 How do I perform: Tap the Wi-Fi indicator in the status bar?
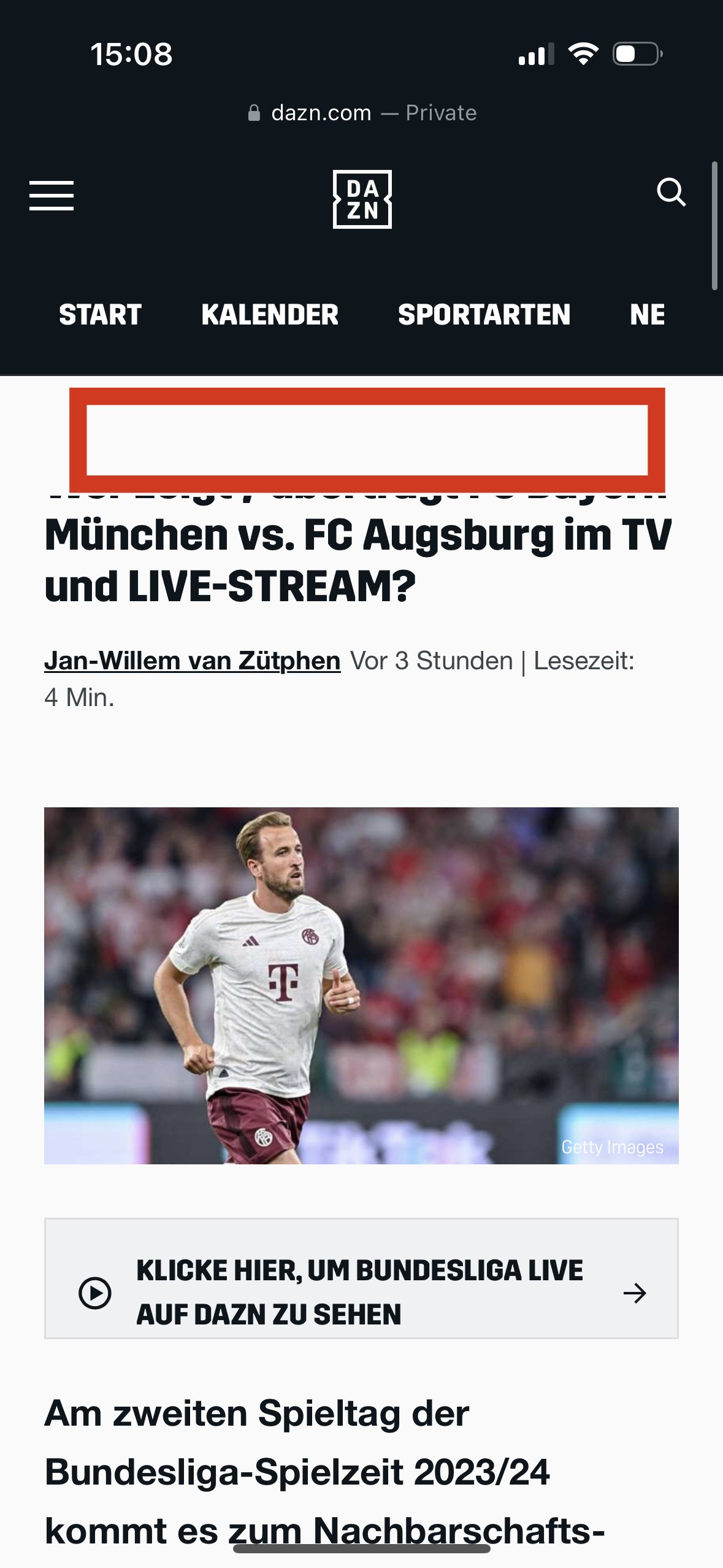click(x=583, y=54)
